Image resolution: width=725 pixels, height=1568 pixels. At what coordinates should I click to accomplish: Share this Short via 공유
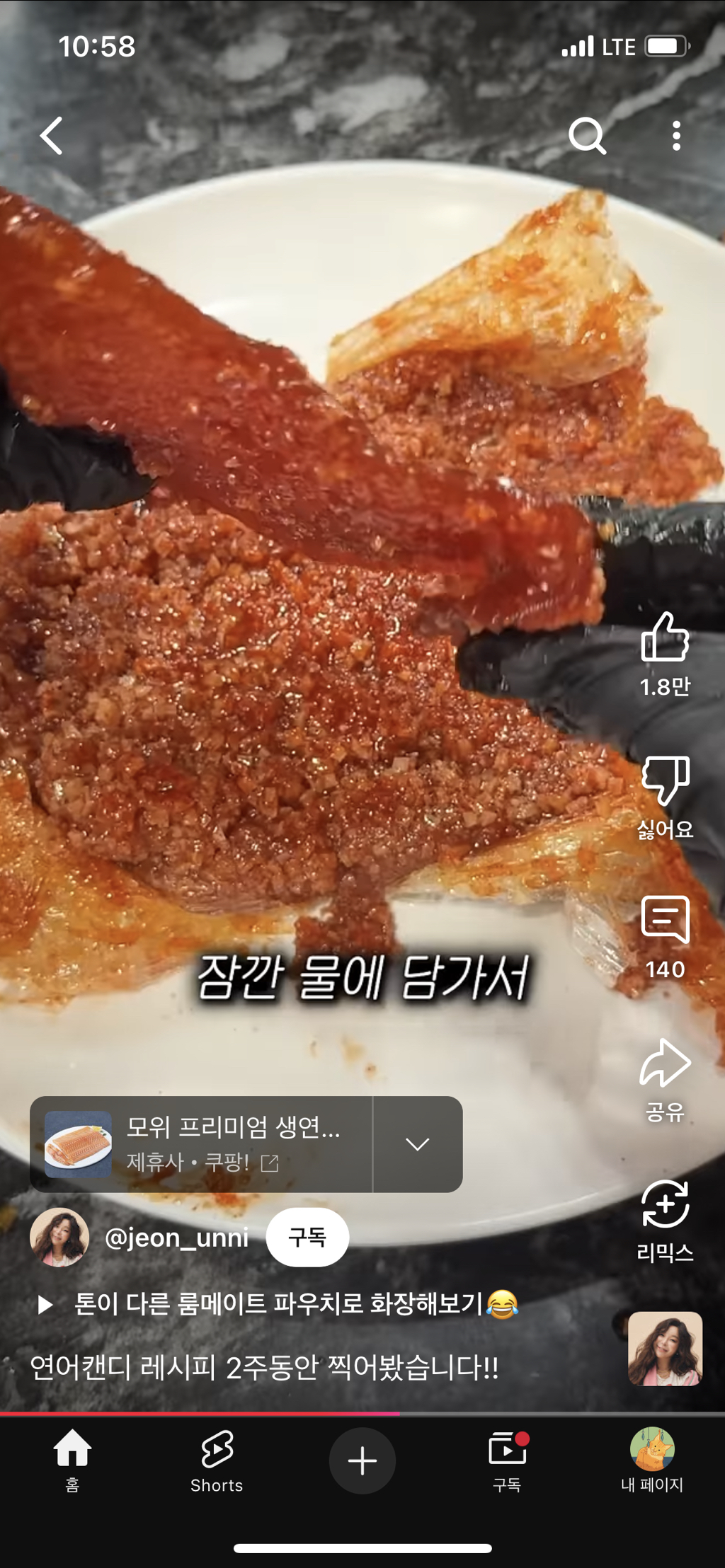[665, 1064]
